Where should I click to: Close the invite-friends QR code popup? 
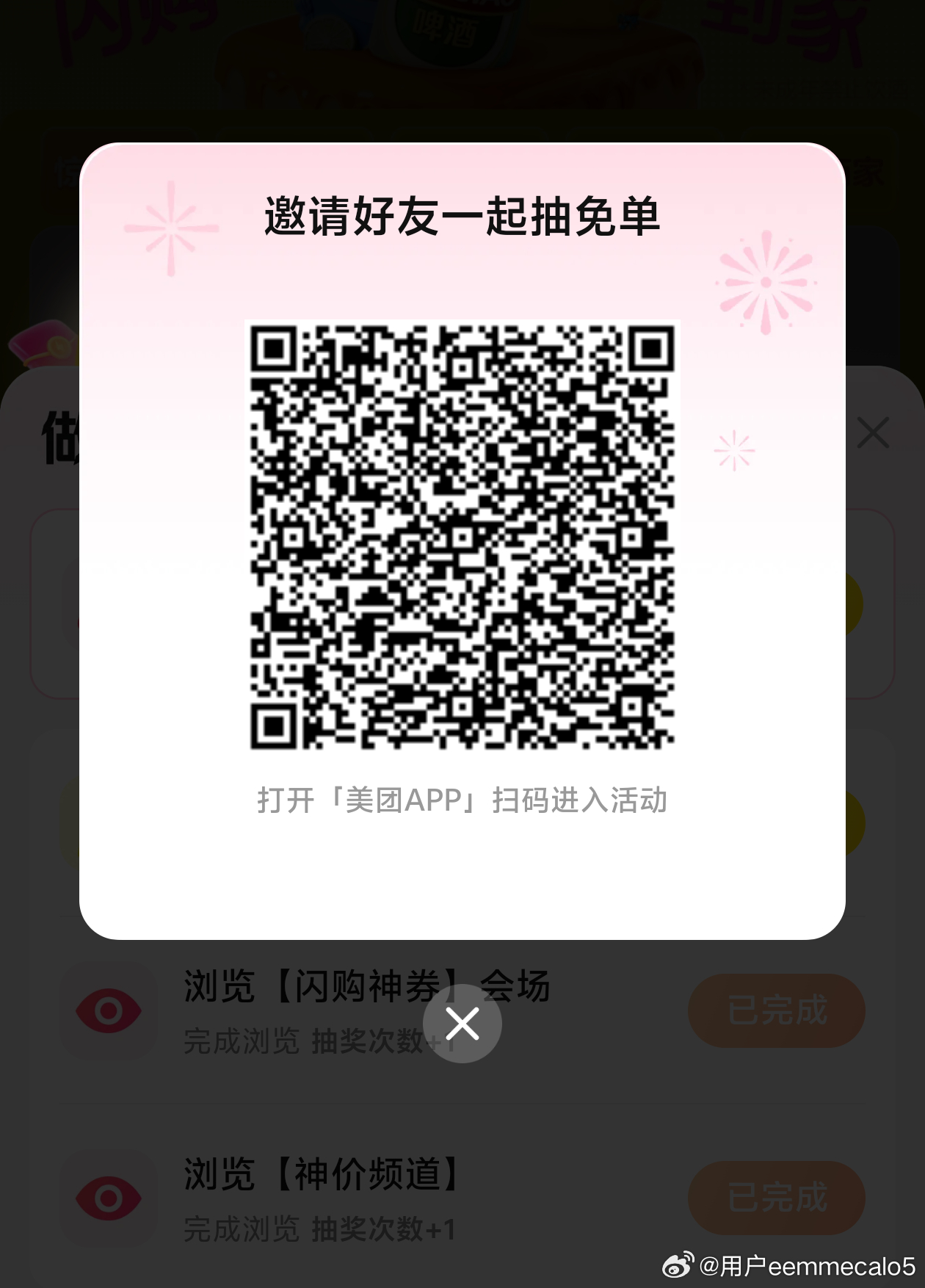click(x=462, y=1023)
